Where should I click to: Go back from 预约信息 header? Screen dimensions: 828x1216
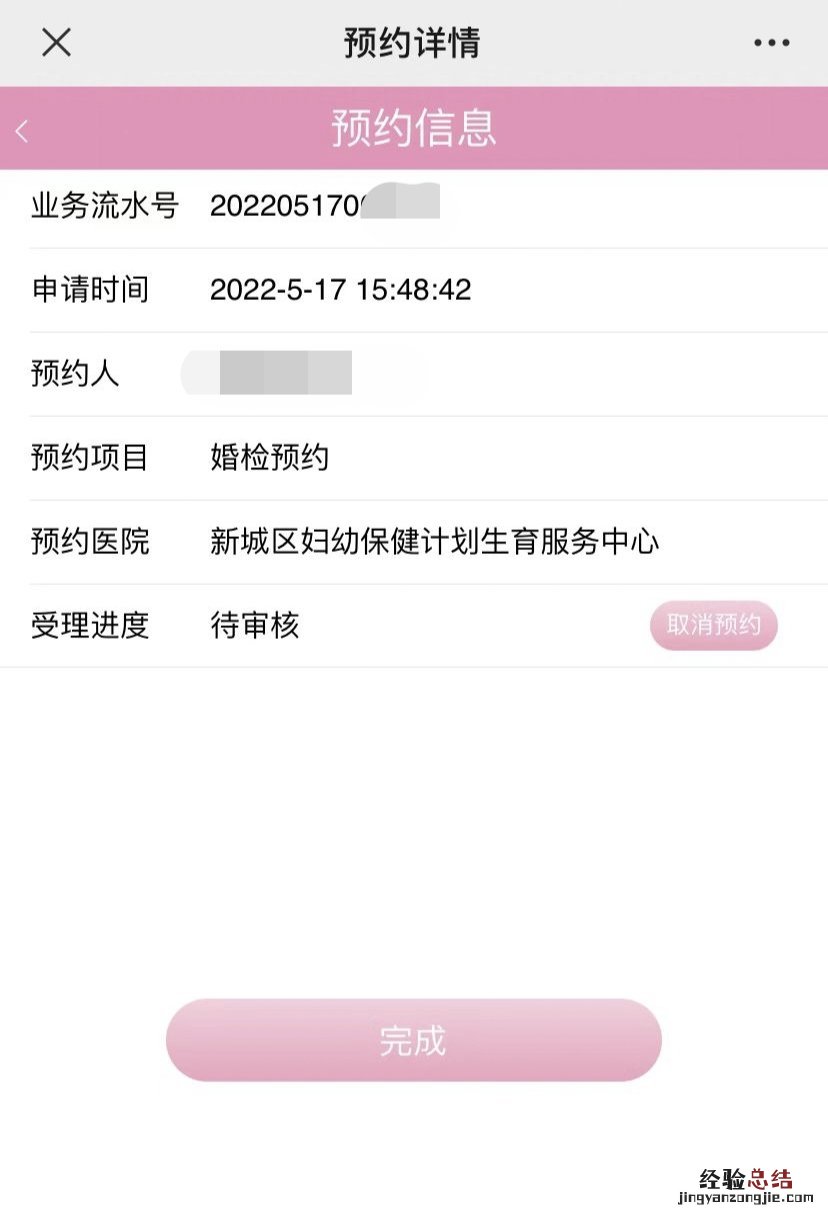pos(22,130)
